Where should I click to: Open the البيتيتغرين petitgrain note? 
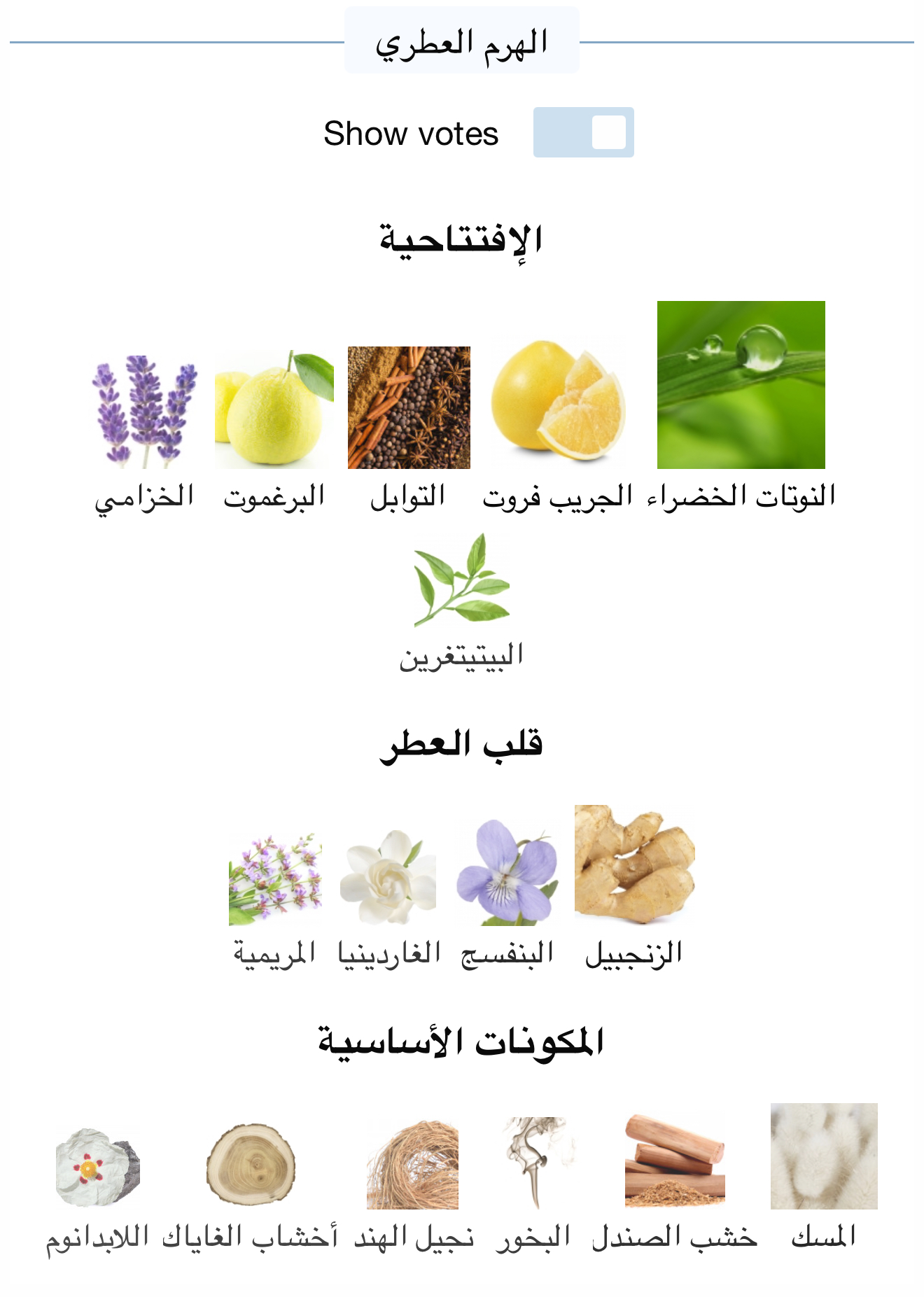461,581
